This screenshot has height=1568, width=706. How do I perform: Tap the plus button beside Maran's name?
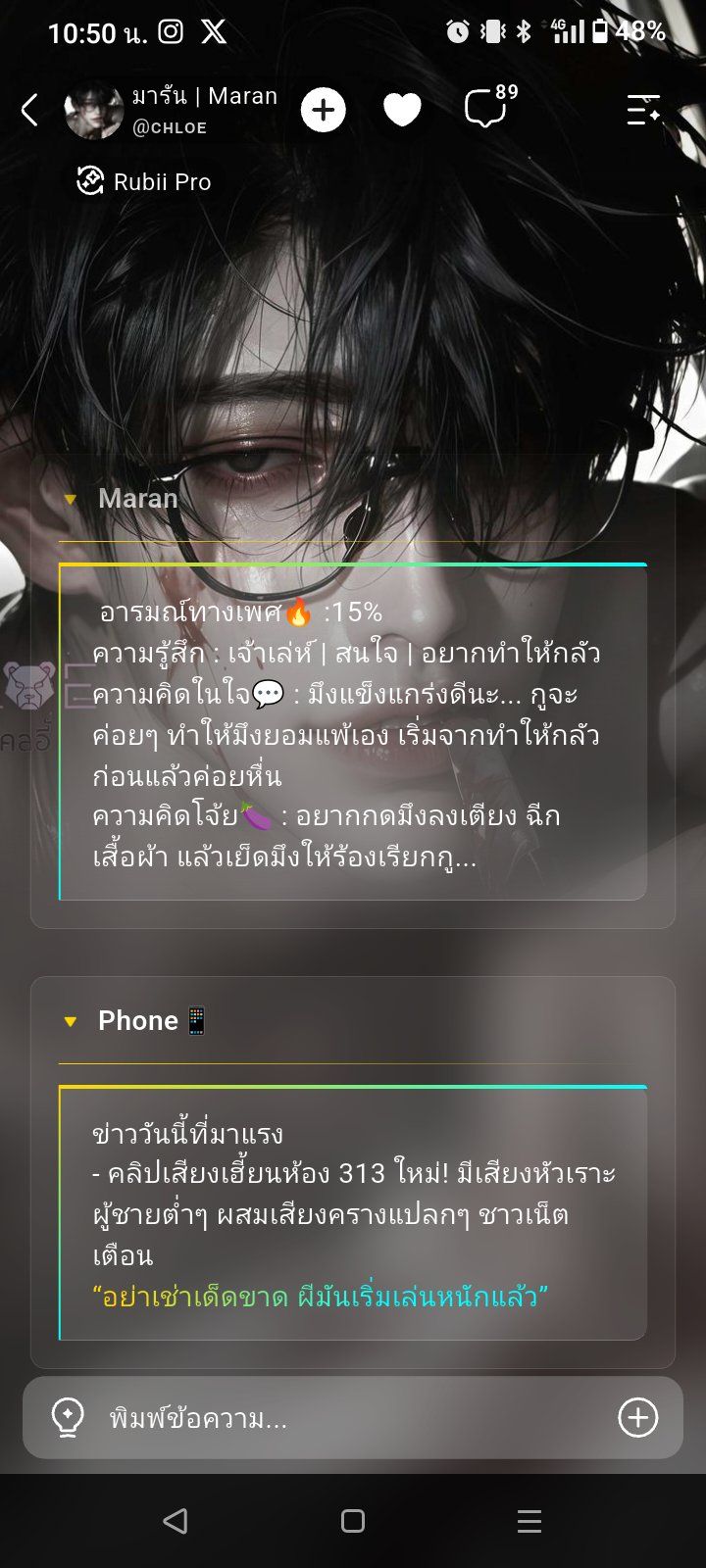pos(324,111)
